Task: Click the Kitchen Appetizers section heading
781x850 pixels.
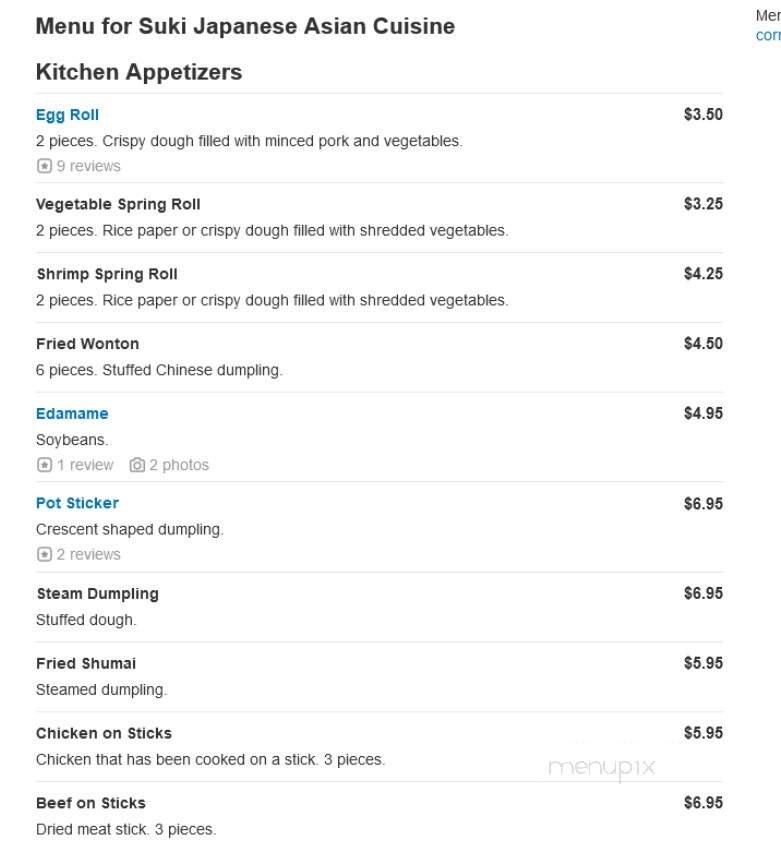Action: coord(138,72)
